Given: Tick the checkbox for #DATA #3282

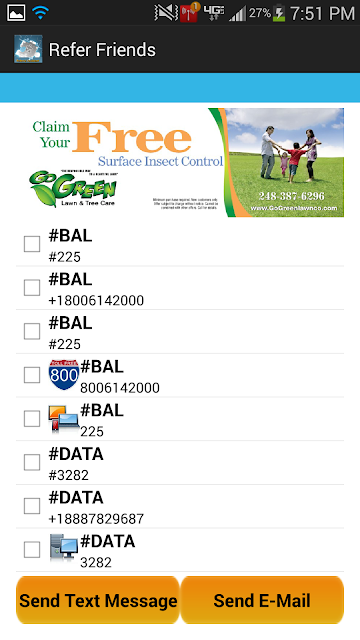Looking at the screenshot, I should pos(32,462).
